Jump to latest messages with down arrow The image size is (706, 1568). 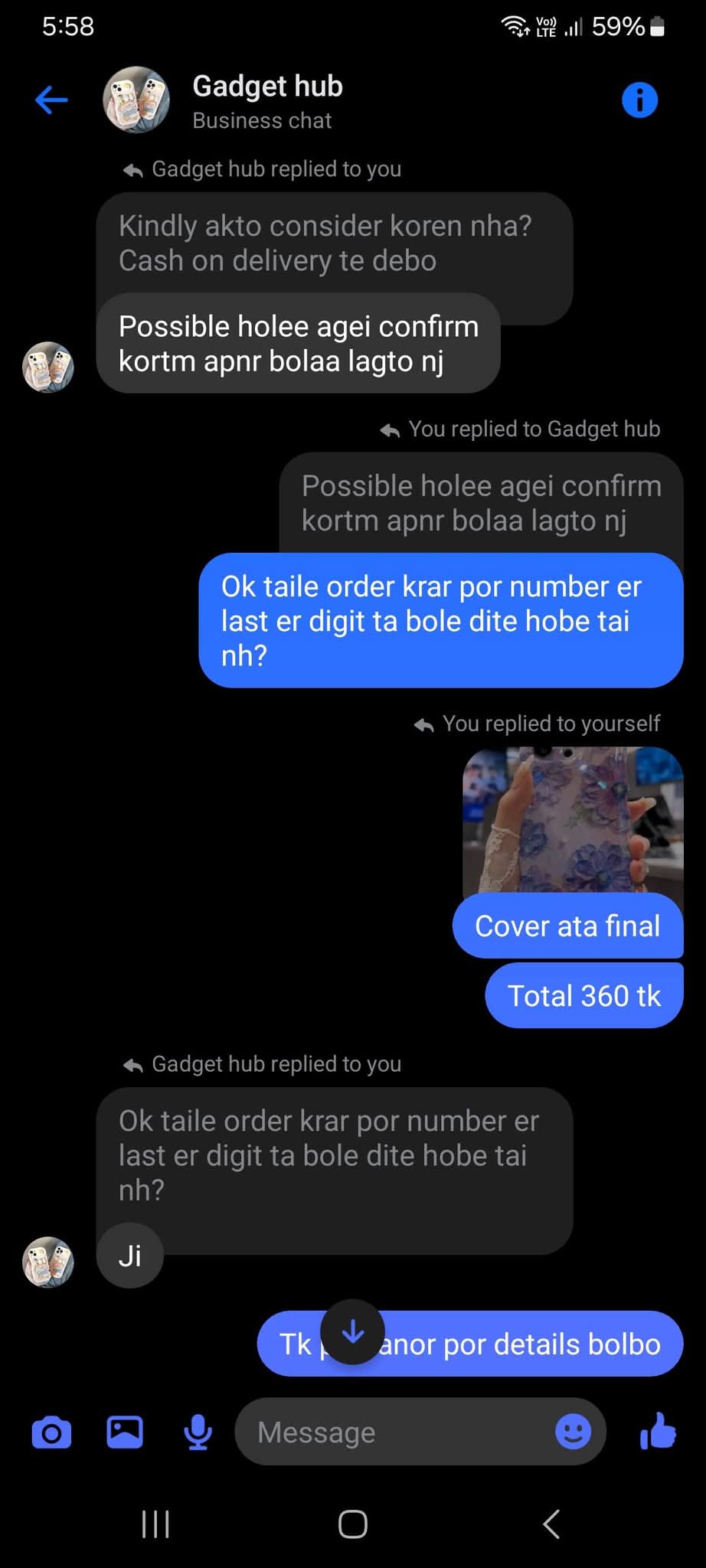[x=352, y=1332]
